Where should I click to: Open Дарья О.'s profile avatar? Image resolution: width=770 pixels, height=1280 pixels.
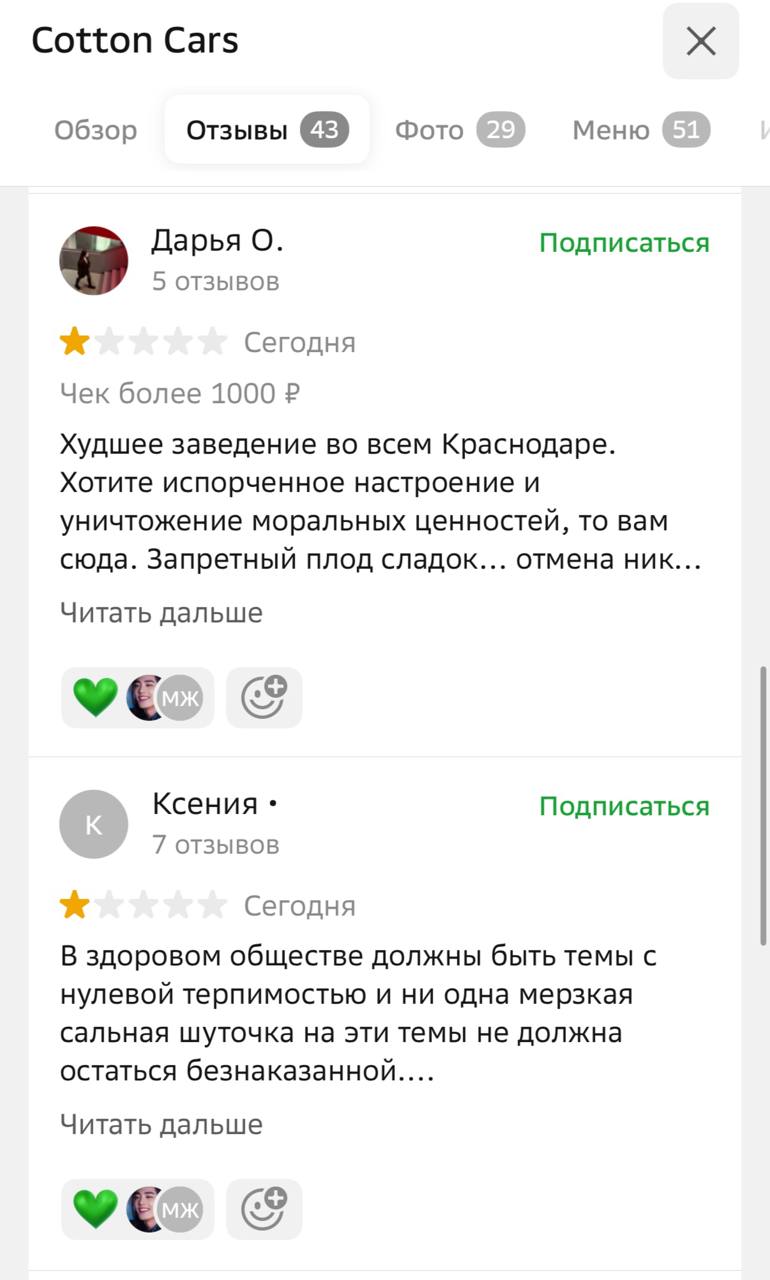[x=94, y=260]
